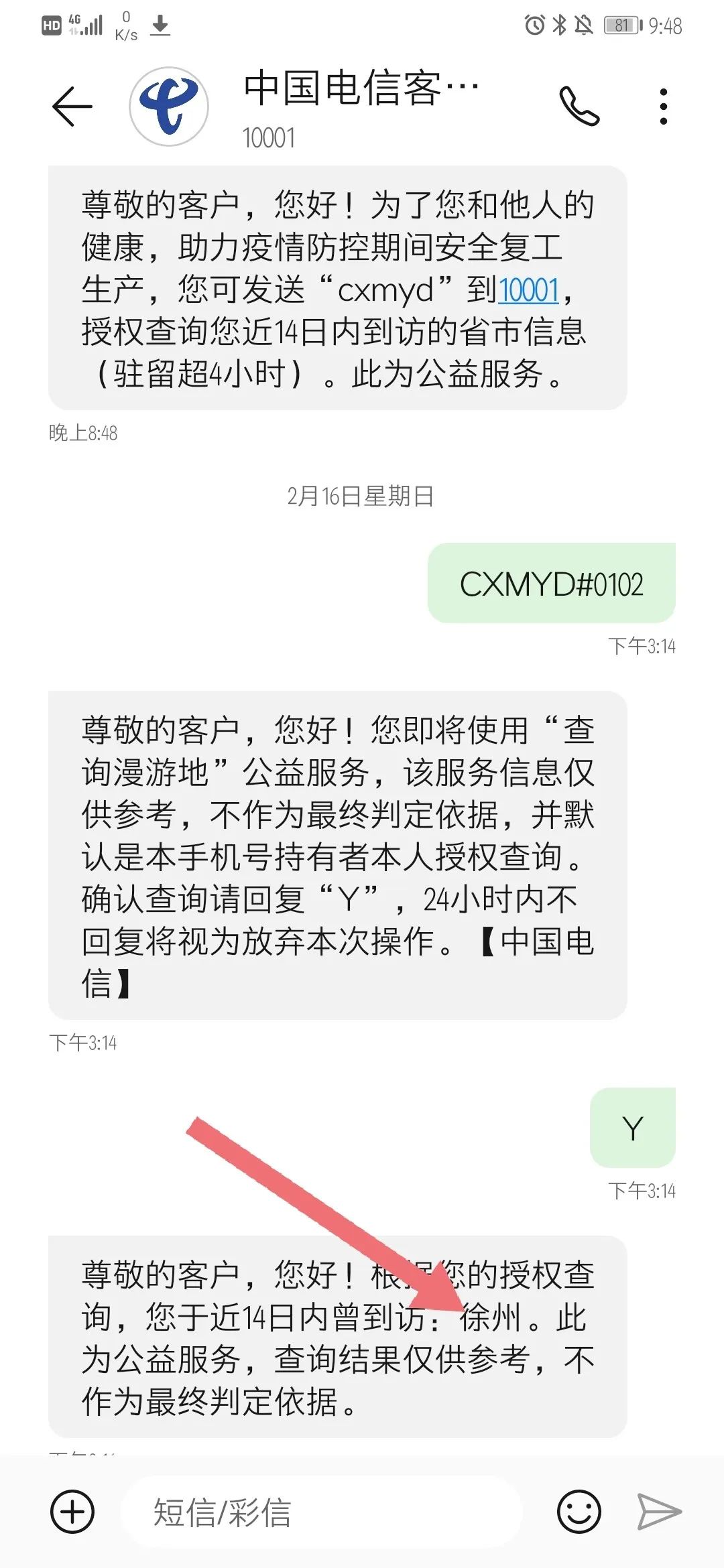Open the three-dot overflow menu

pyautogui.click(x=663, y=107)
